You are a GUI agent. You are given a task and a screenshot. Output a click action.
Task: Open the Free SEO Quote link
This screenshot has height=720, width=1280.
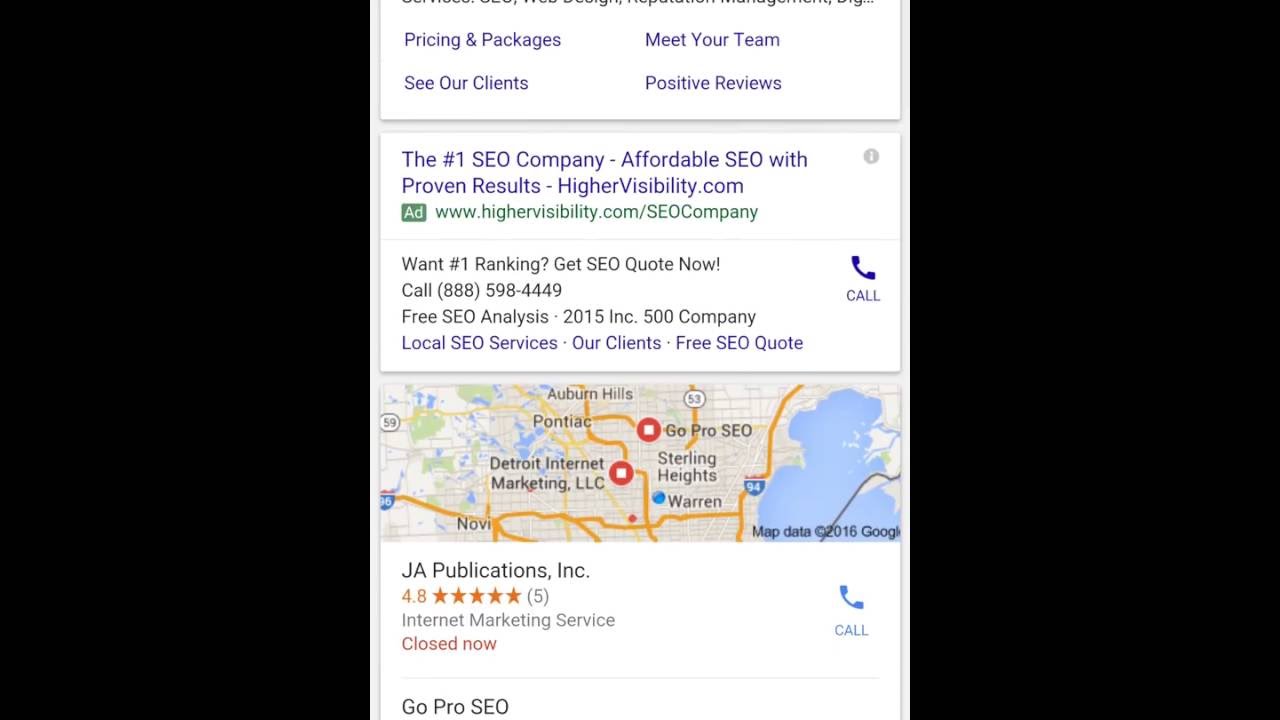pos(739,343)
